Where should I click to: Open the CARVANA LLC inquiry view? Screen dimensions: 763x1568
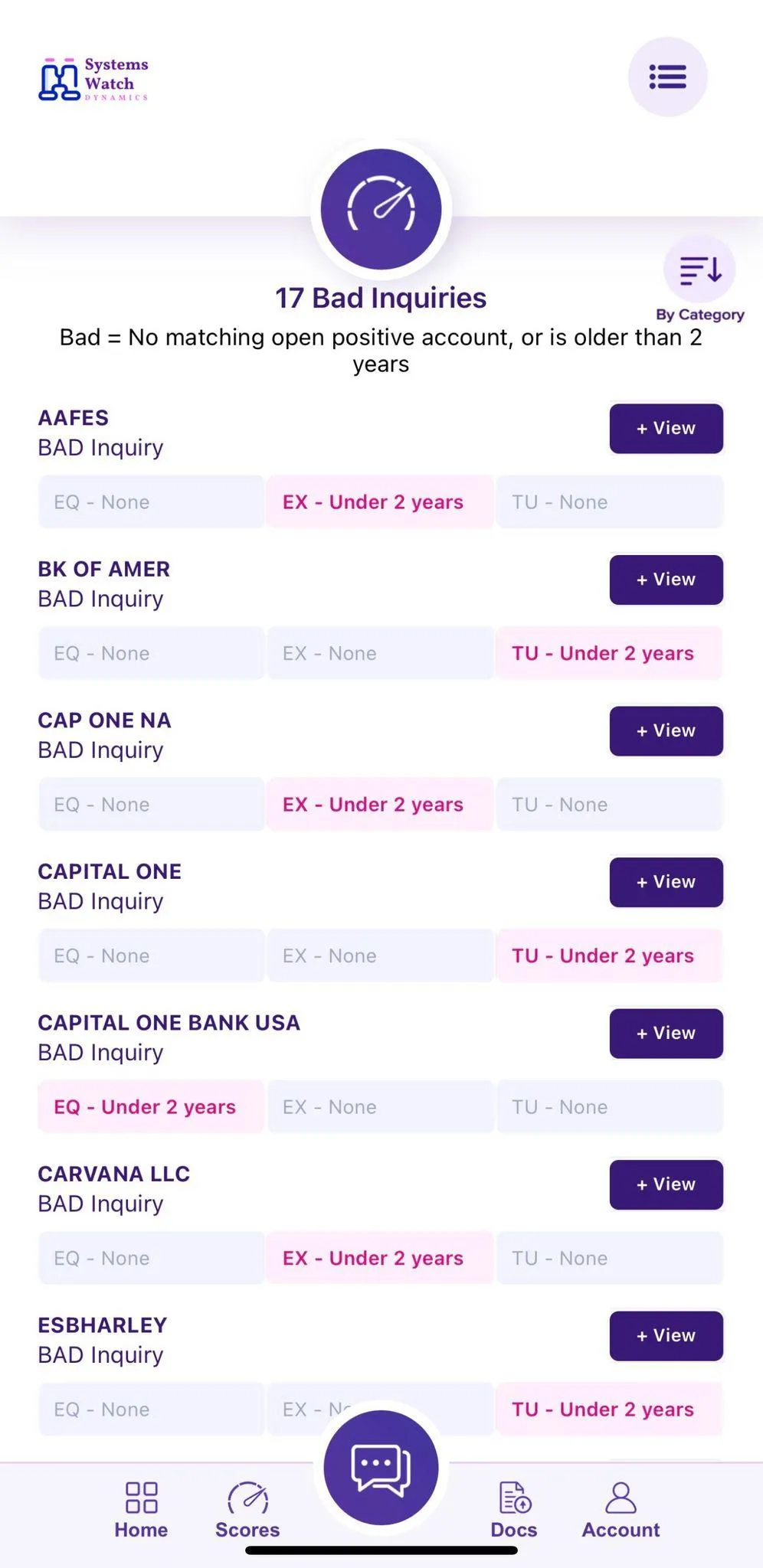[x=666, y=1184]
